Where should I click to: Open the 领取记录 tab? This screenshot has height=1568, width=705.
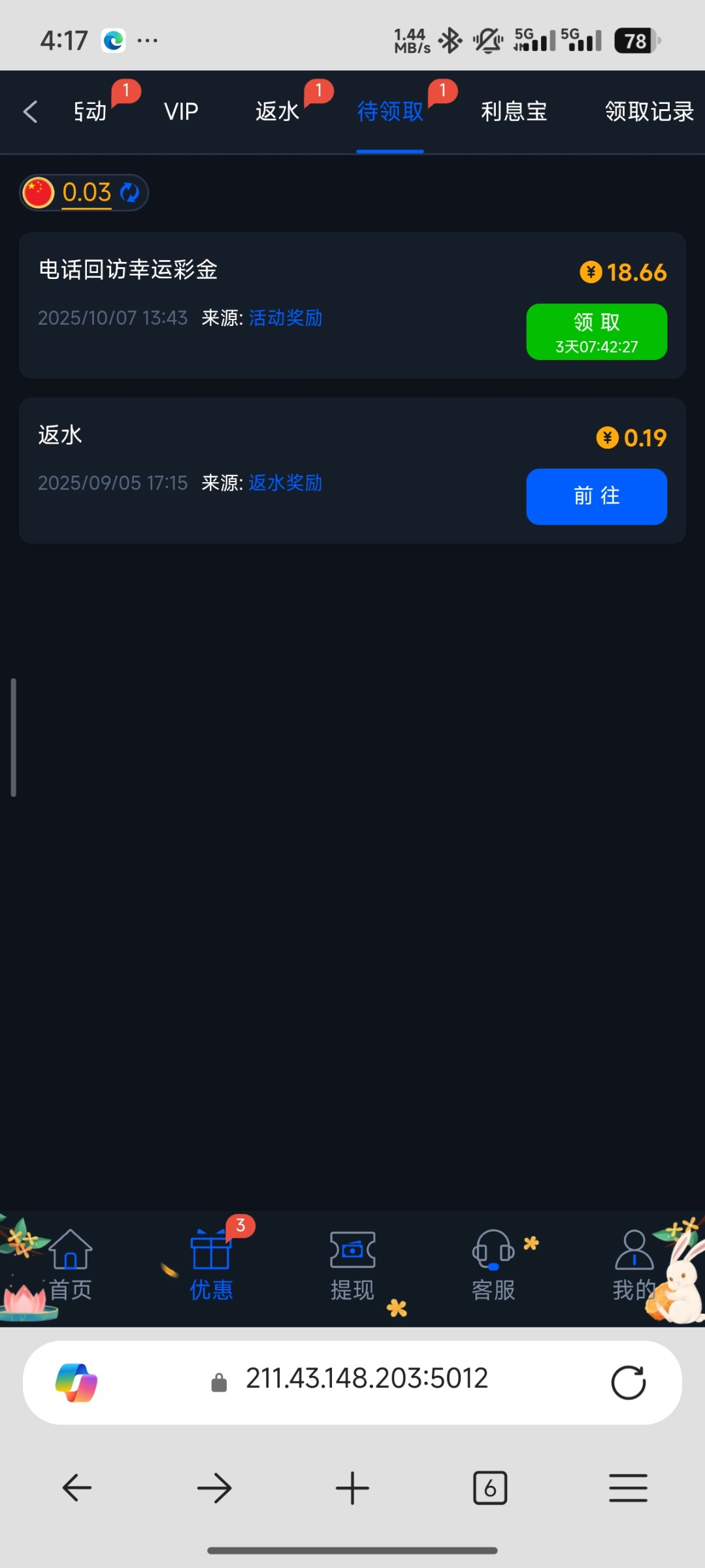point(649,112)
